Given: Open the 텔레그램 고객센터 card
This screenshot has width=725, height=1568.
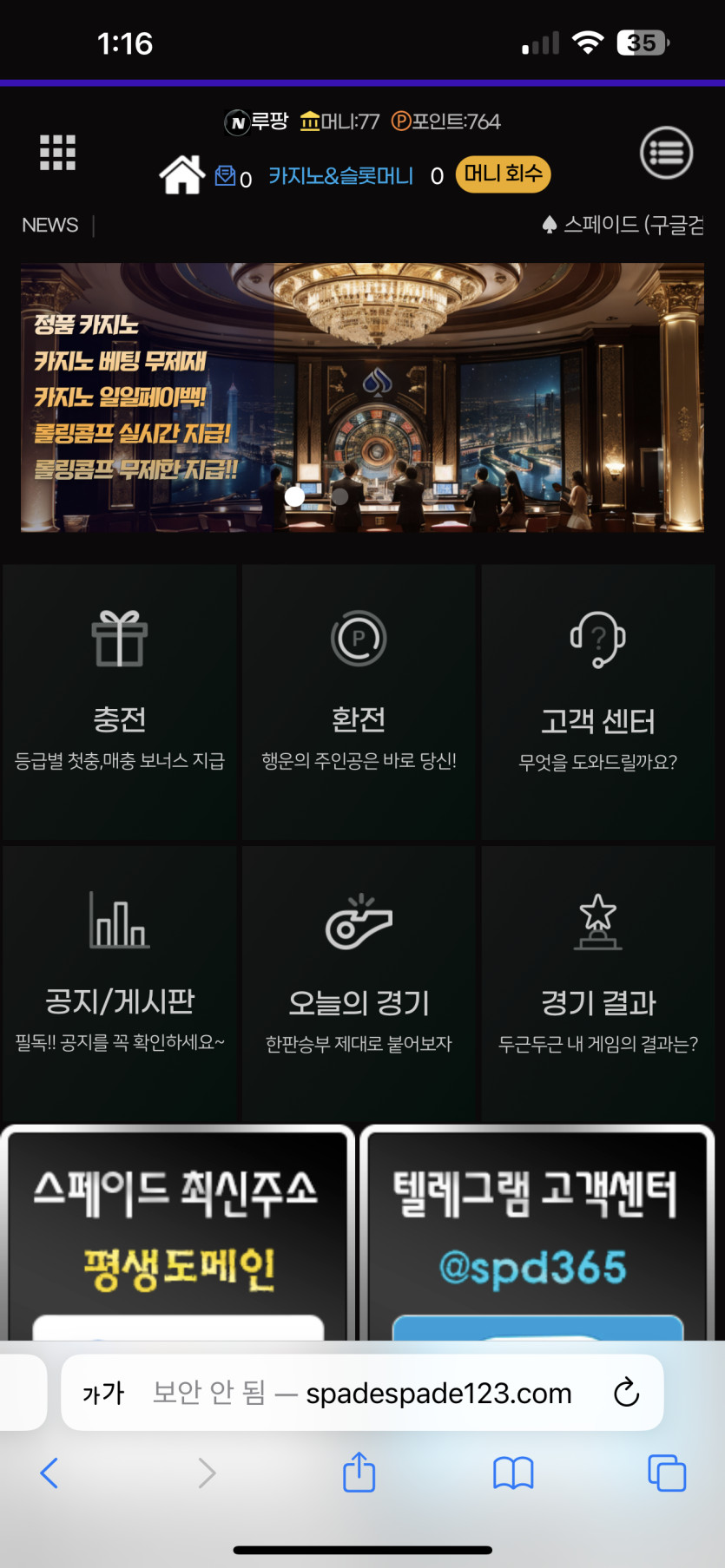Looking at the screenshot, I should pyautogui.click(x=537, y=1232).
